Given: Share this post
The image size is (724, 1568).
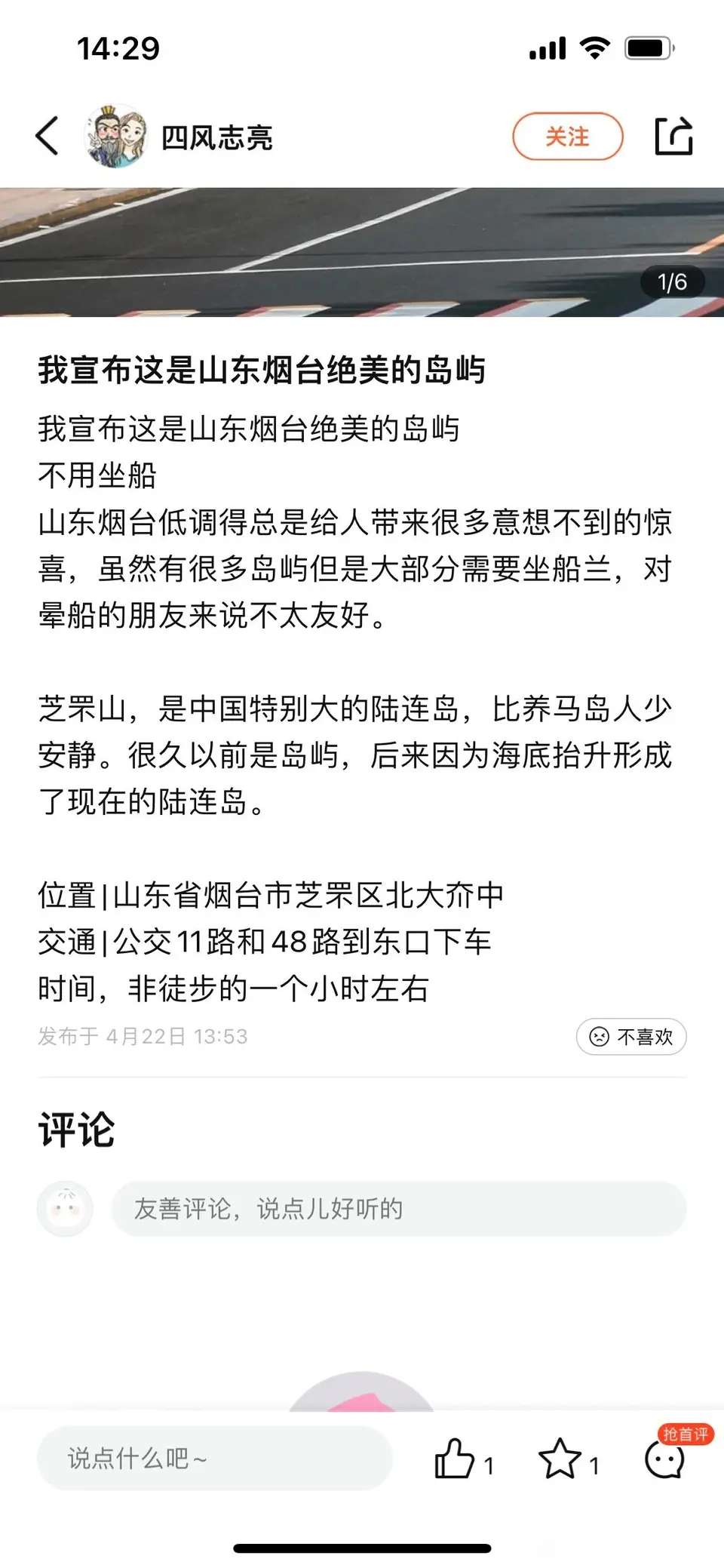Looking at the screenshot, I should tap(673, 137).
